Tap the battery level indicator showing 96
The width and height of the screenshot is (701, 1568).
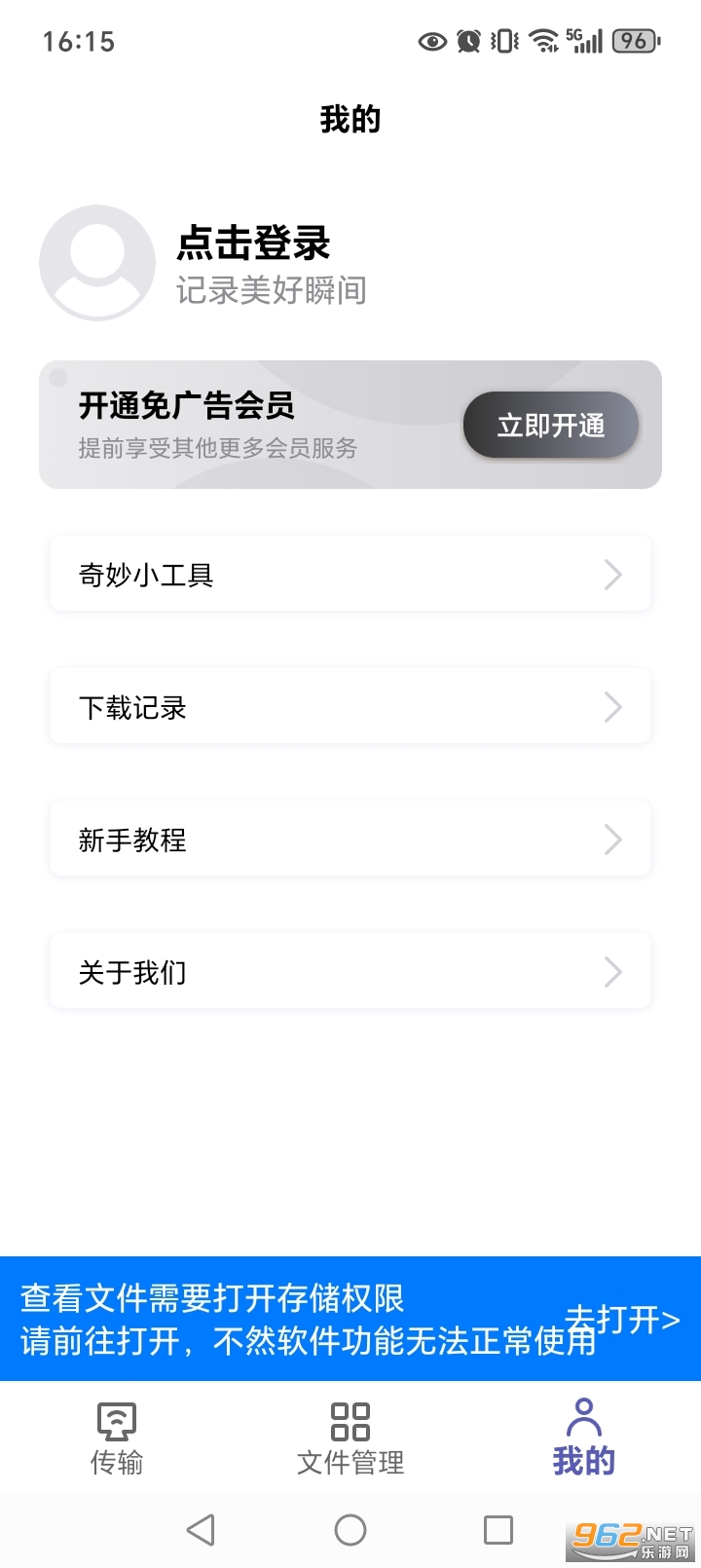634,41
